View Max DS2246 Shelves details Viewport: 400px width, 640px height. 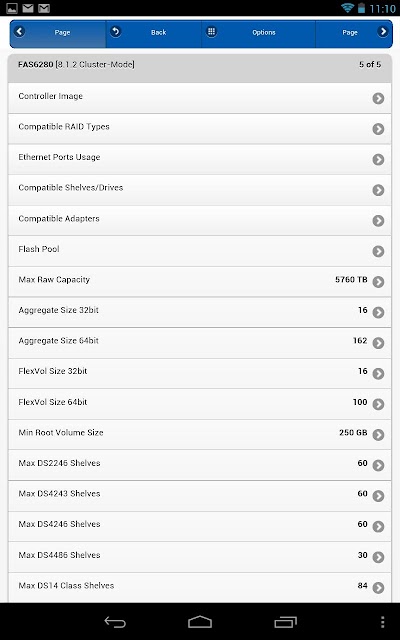coord(200,465)
